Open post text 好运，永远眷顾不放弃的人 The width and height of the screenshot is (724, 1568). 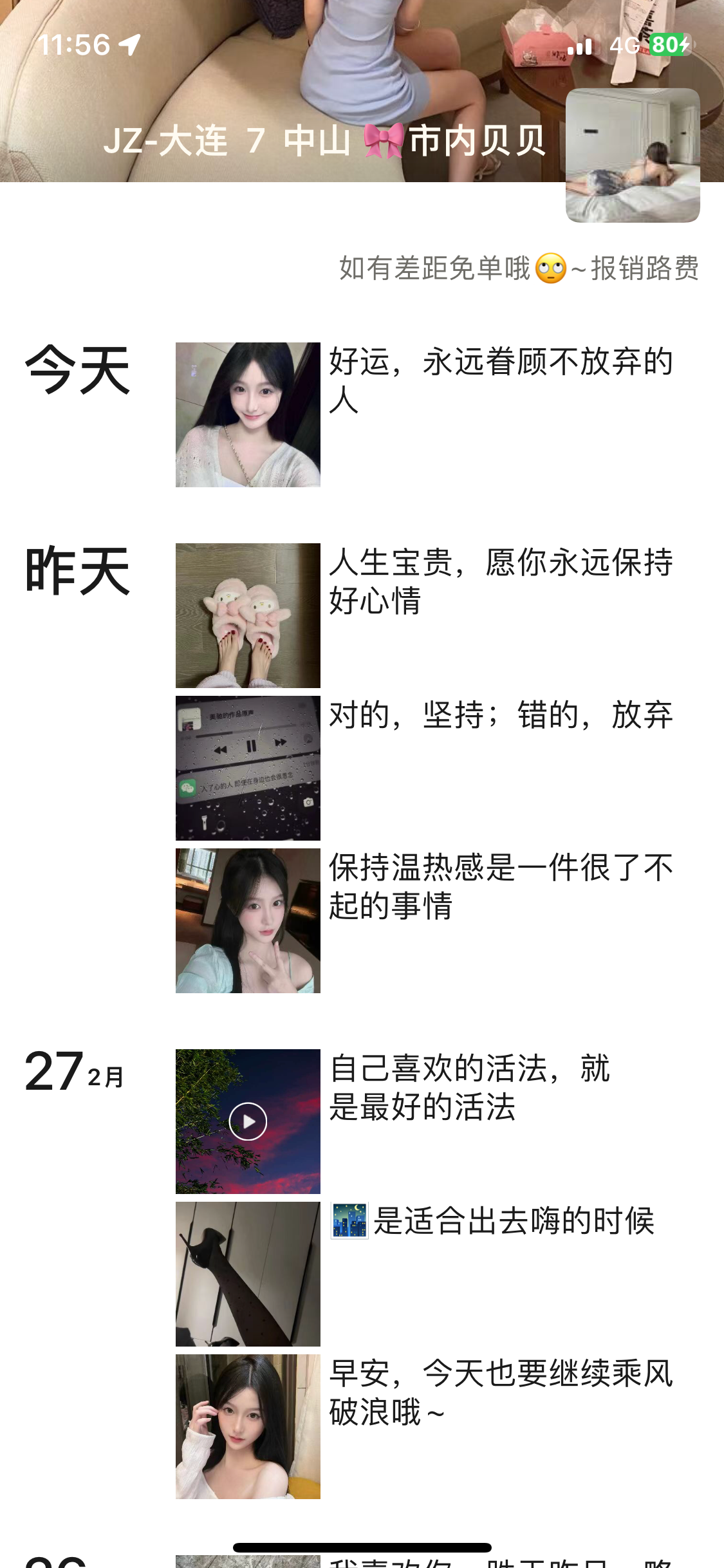coord(502,380)
